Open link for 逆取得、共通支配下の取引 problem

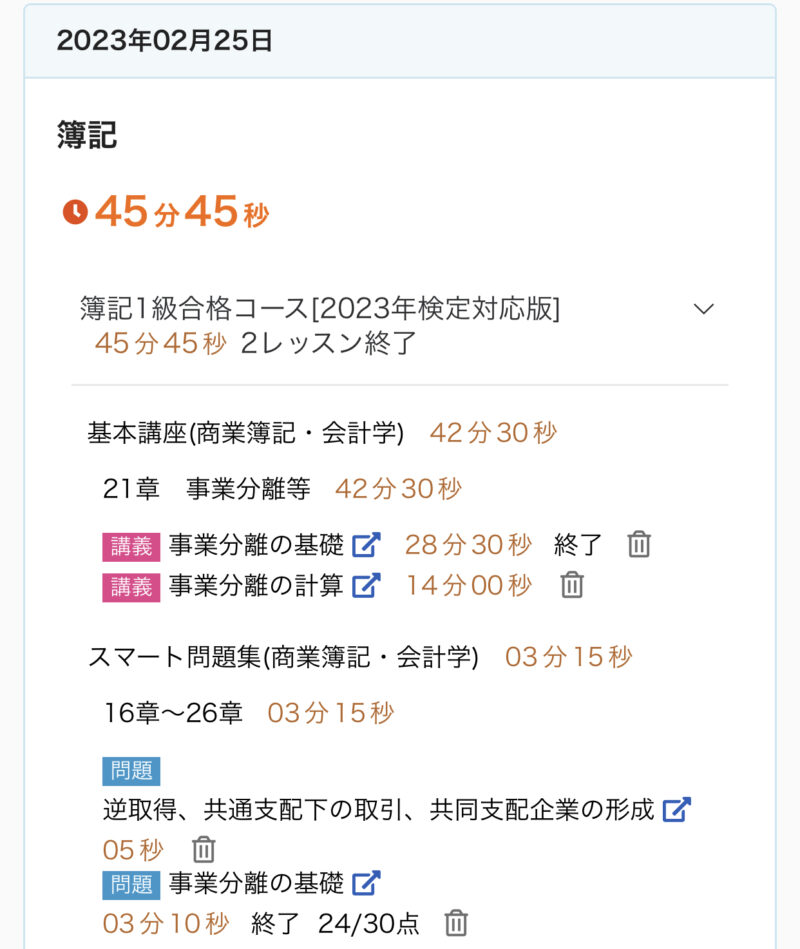click(677, 809)
